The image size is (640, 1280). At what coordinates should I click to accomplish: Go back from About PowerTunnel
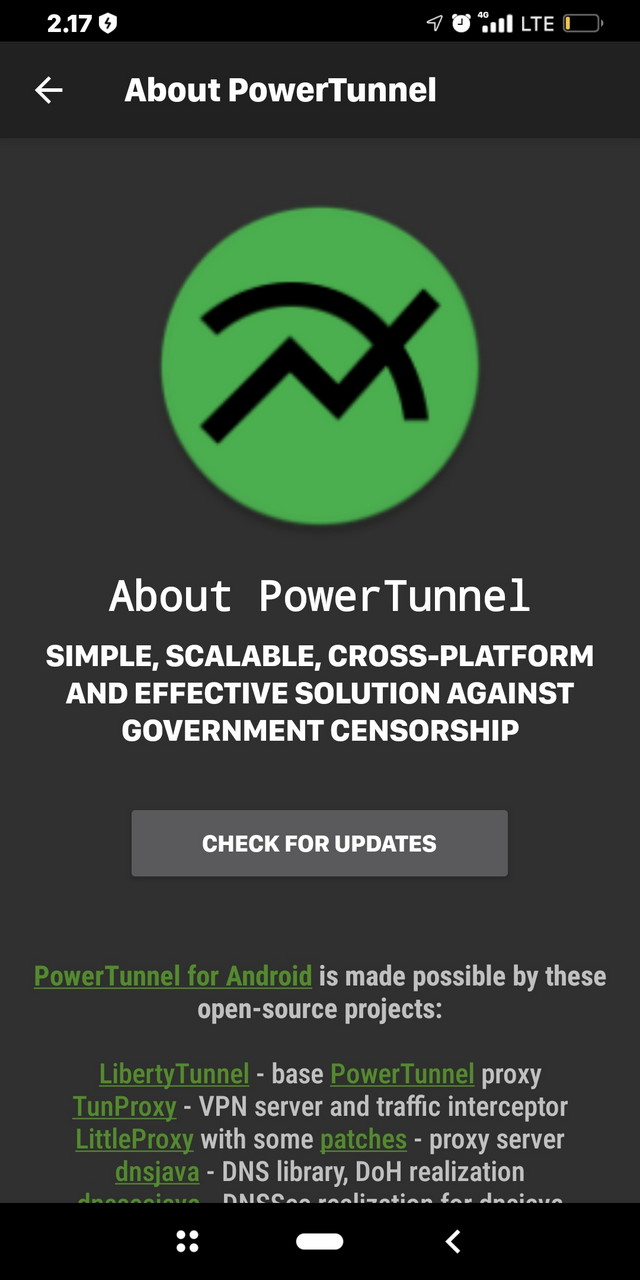click(x=48, y=90)
